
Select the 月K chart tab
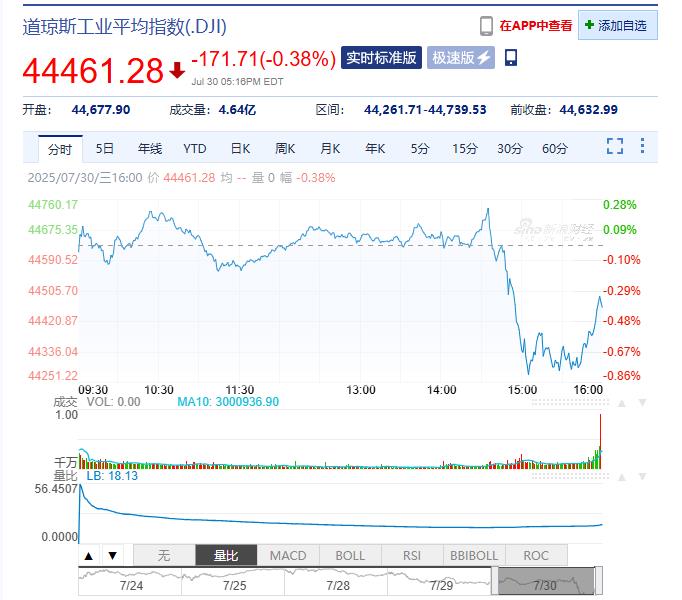point(330,149)
